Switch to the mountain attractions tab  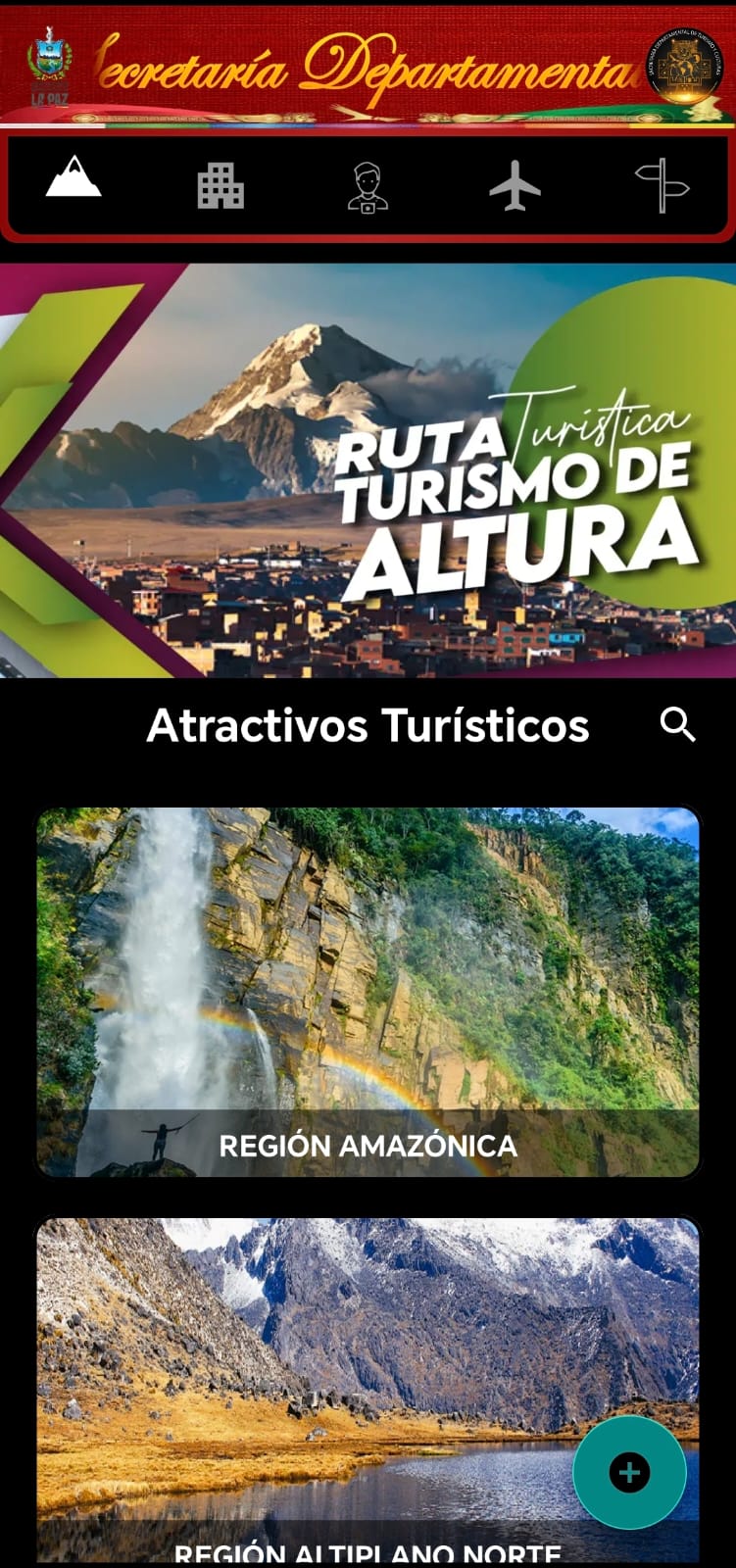74,179
